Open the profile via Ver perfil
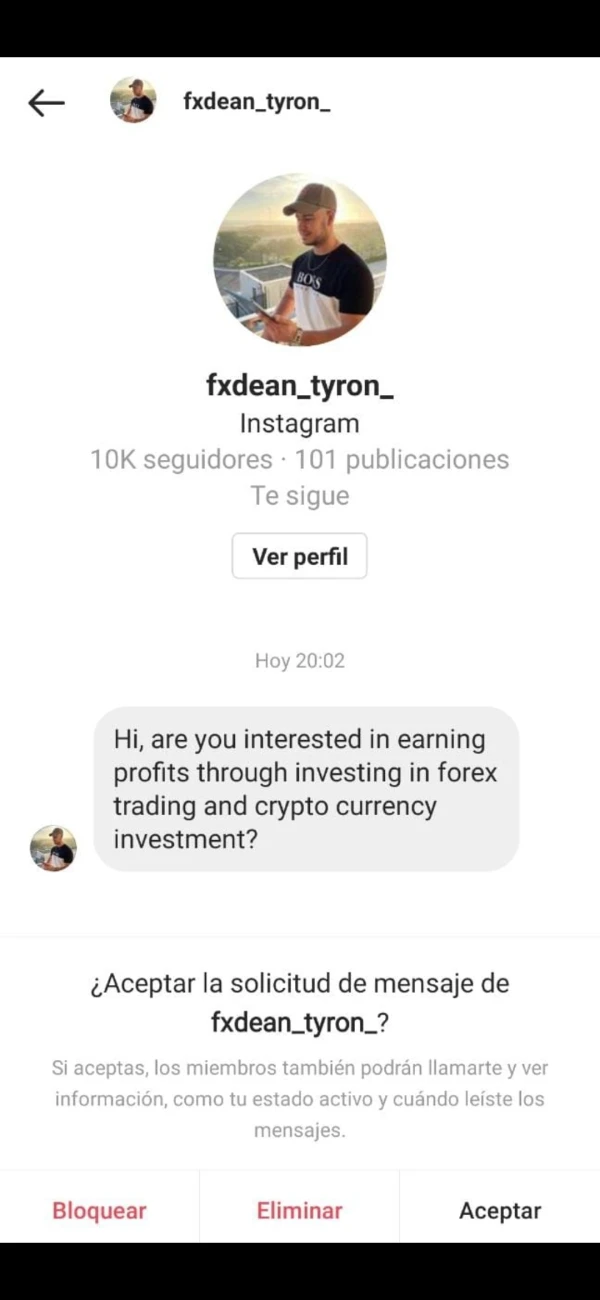The height and width of the screenshot is (1300, 600). tap(299, 556)
